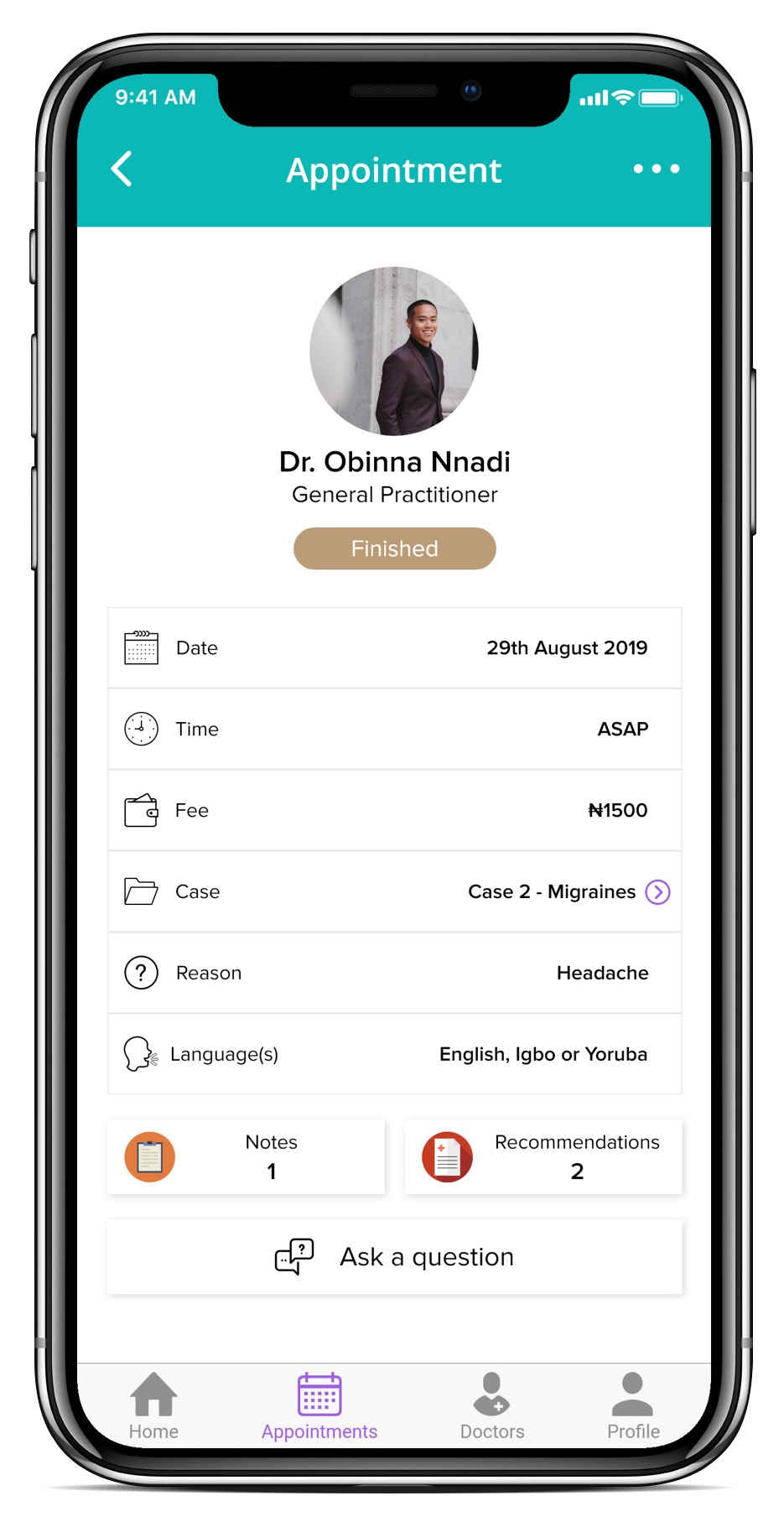Open the three-dot overflow menu
This screenshot has height=1522, width=784.
coord(657,169)
